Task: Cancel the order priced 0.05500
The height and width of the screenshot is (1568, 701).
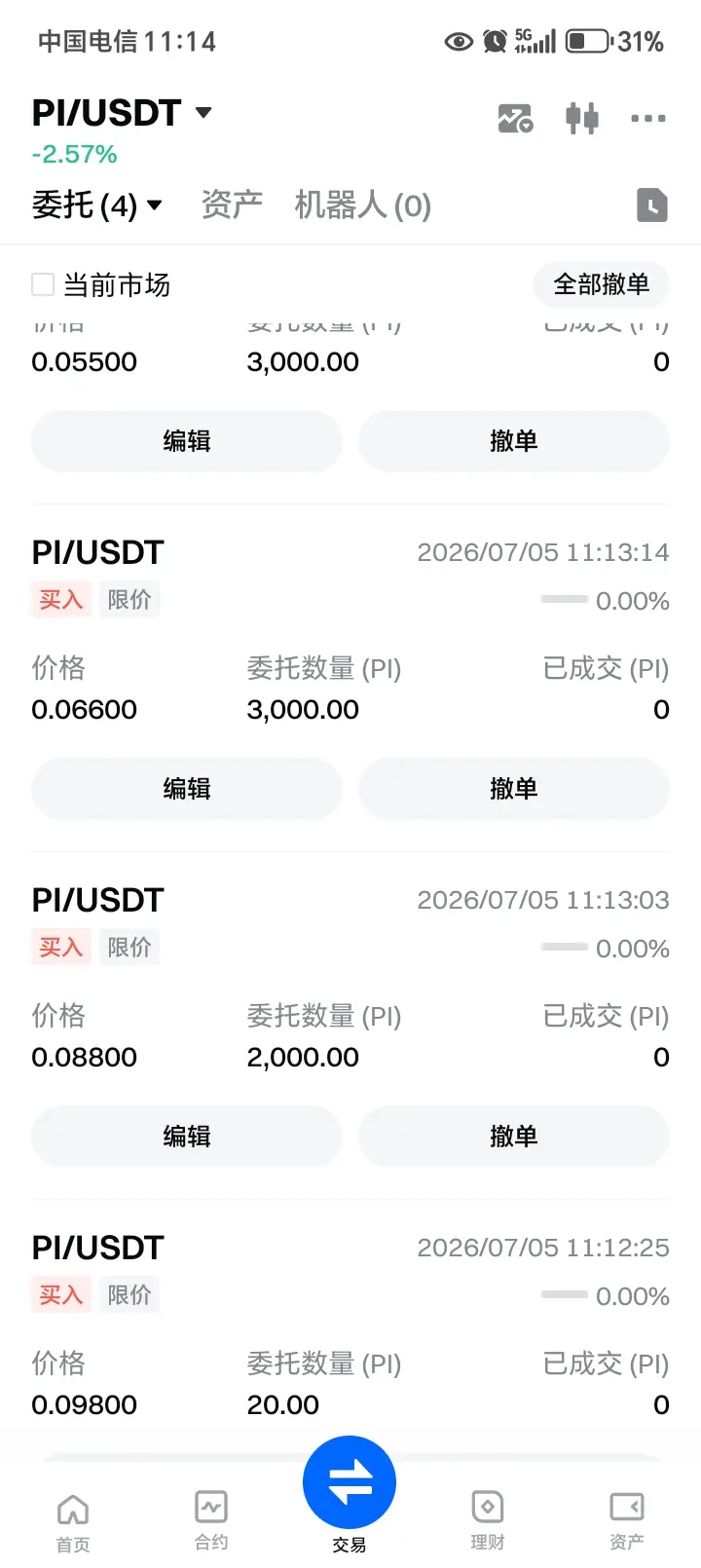Action: [514, 440]
